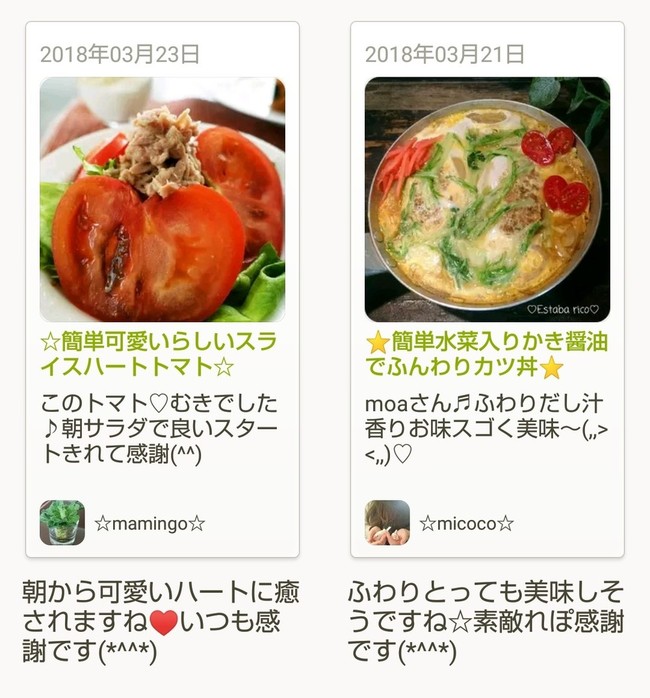The width and height of the screenshot is (650, 698).
Task: View the ☆mamingo☆ user profile
Action: (150, 523)
